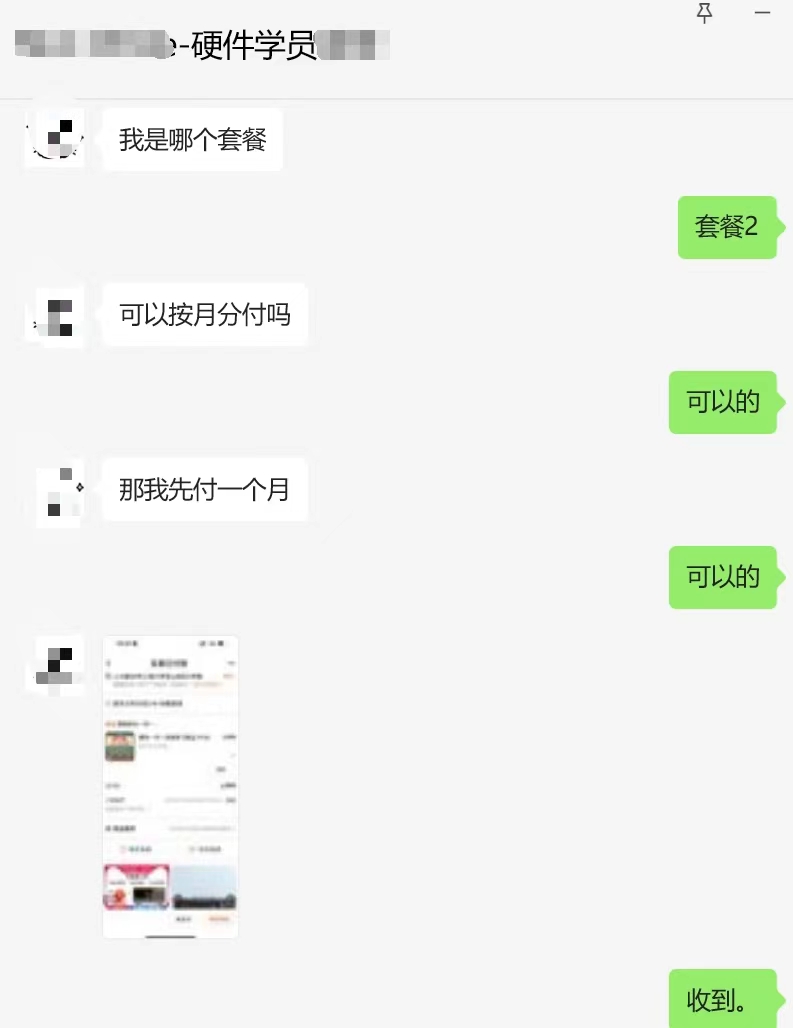Open avatar beside 我是哪个套餐 message
This screenshot has width=793, height=1028.
[x=55, y=138]
